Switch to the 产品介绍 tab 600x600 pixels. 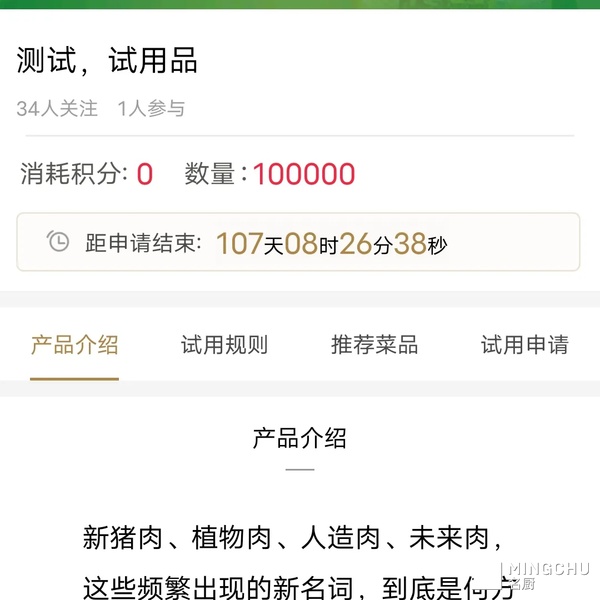[x=75, y=346]
